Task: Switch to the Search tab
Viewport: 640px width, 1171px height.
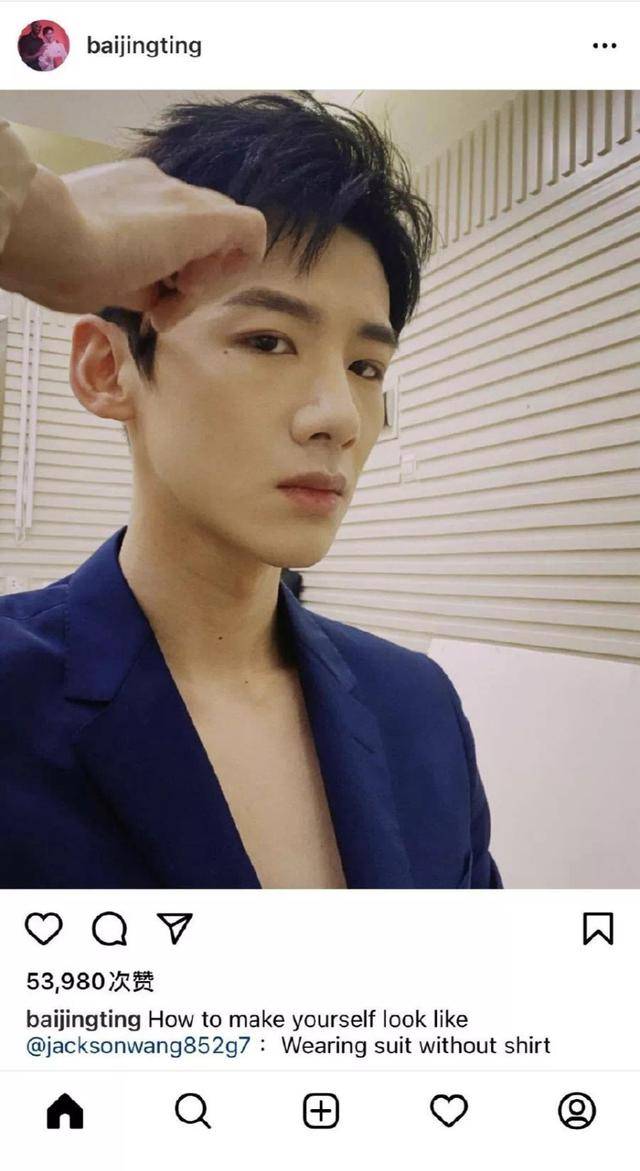Action: point(193,1111)
